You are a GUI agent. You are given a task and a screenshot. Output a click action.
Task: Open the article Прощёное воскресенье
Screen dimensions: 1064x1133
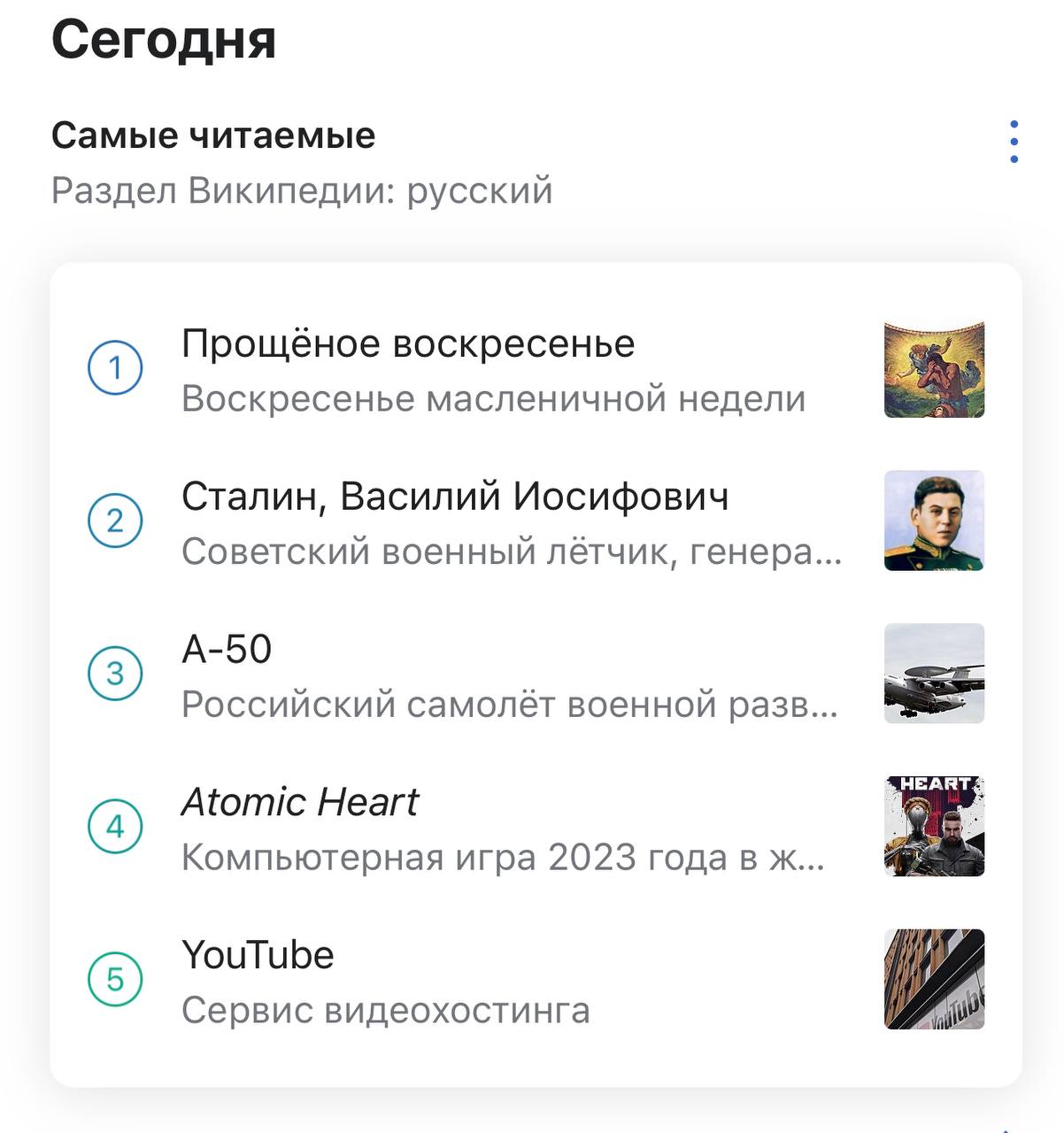pyautogui.click(x=407, y=345)
